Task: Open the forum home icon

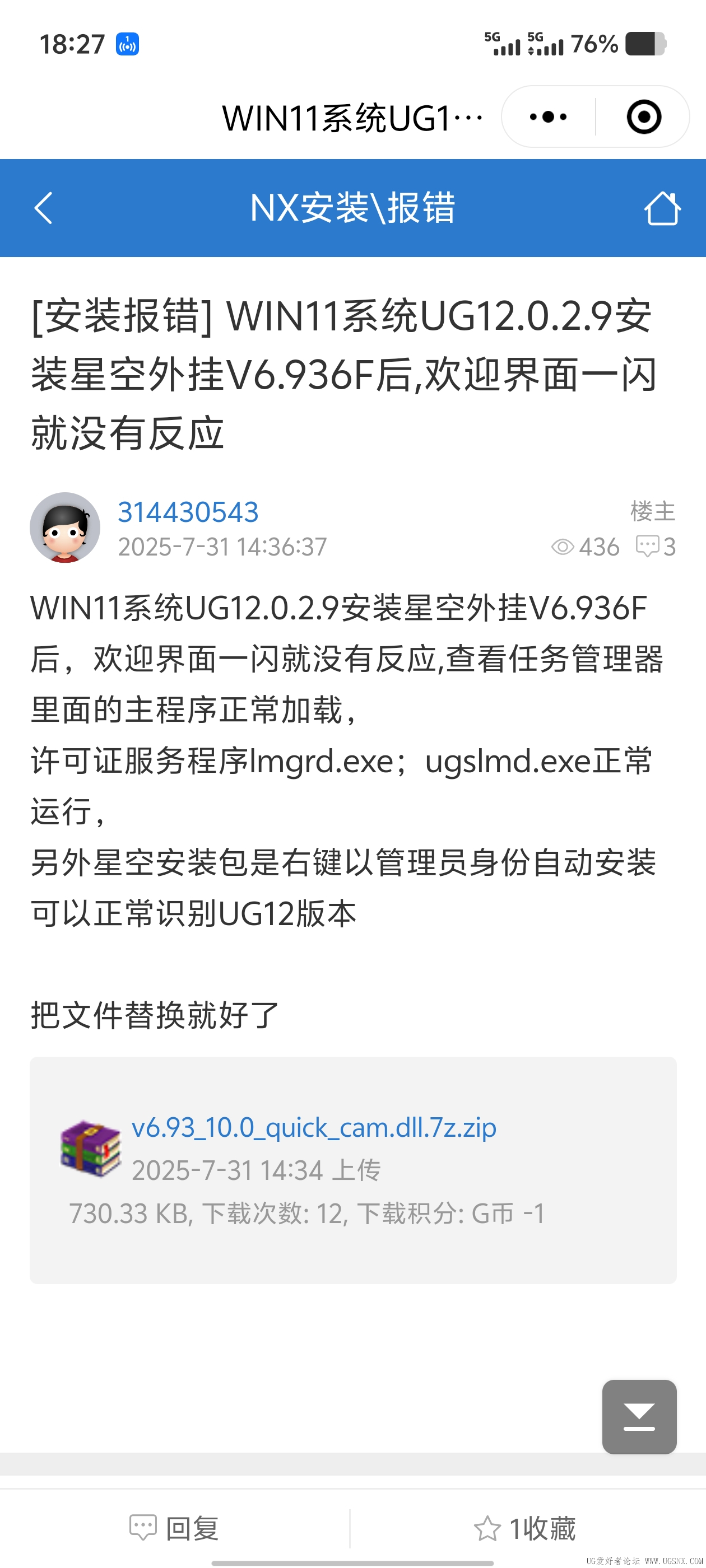Action: tap(662, 208)
